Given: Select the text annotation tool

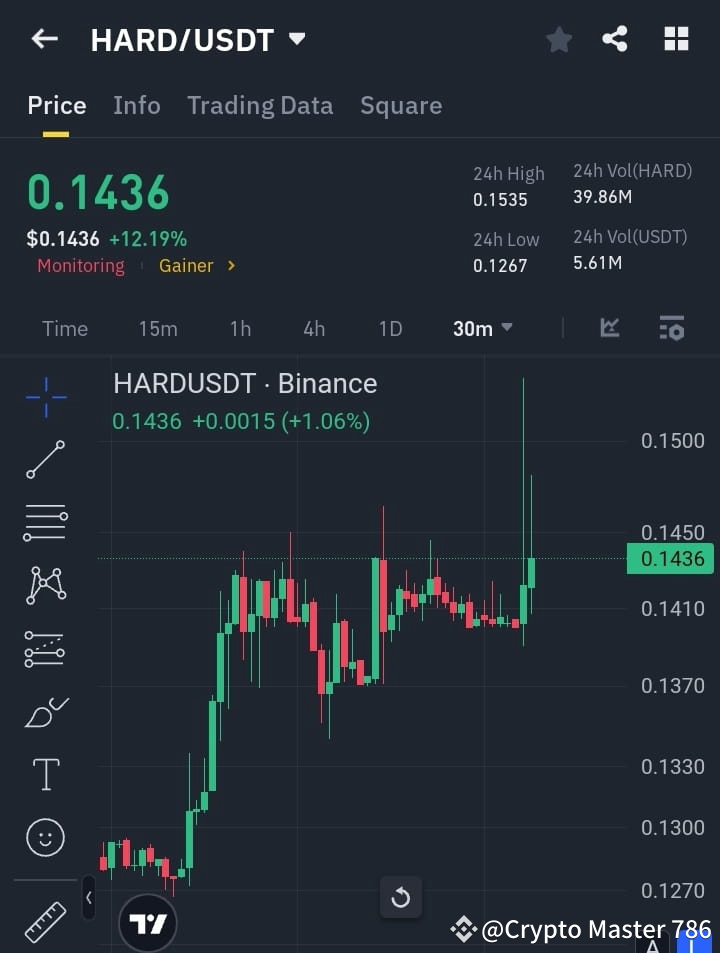Looking at the screenshot, I should (44, 774).
